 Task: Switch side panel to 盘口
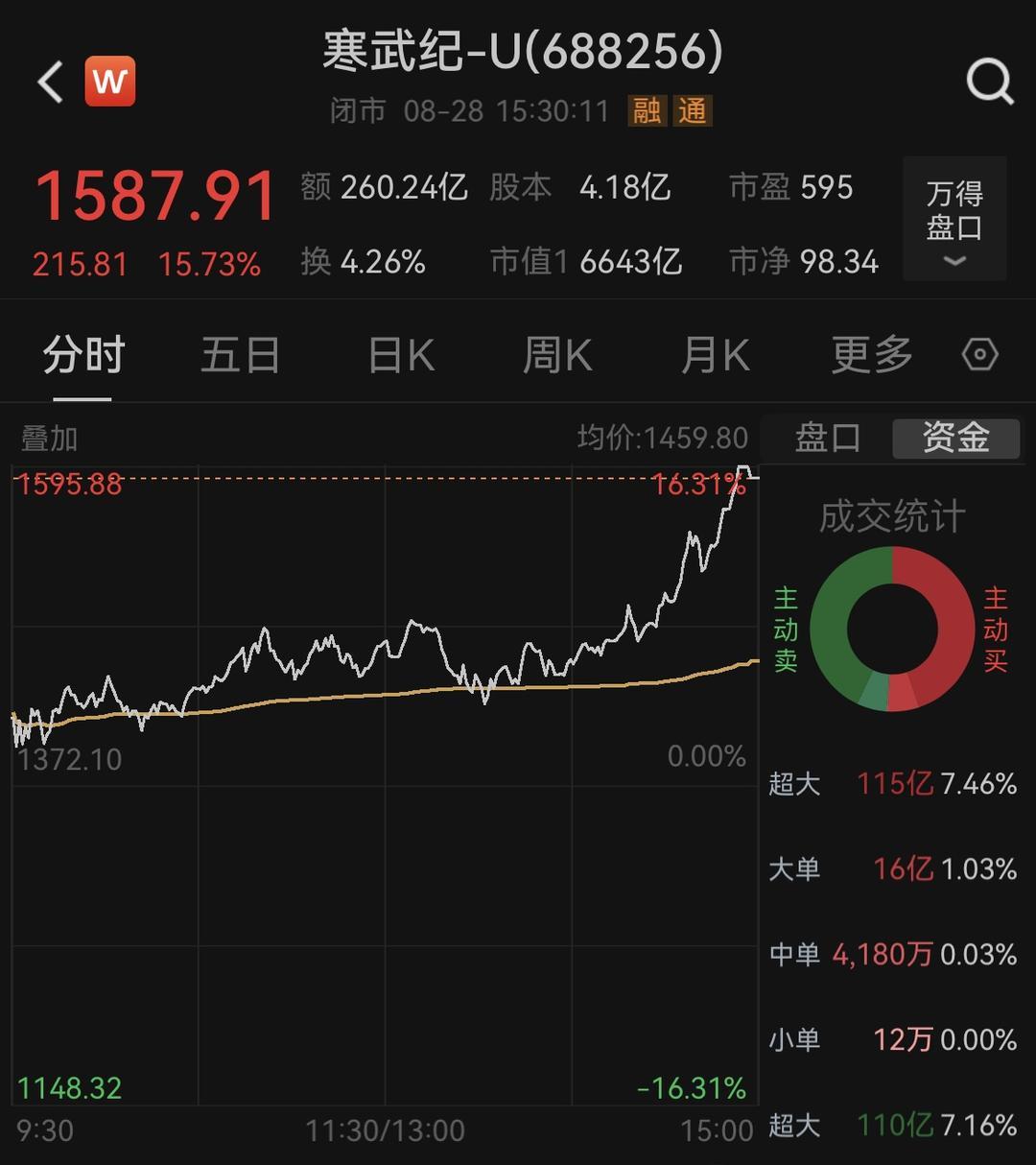(827, 439)
